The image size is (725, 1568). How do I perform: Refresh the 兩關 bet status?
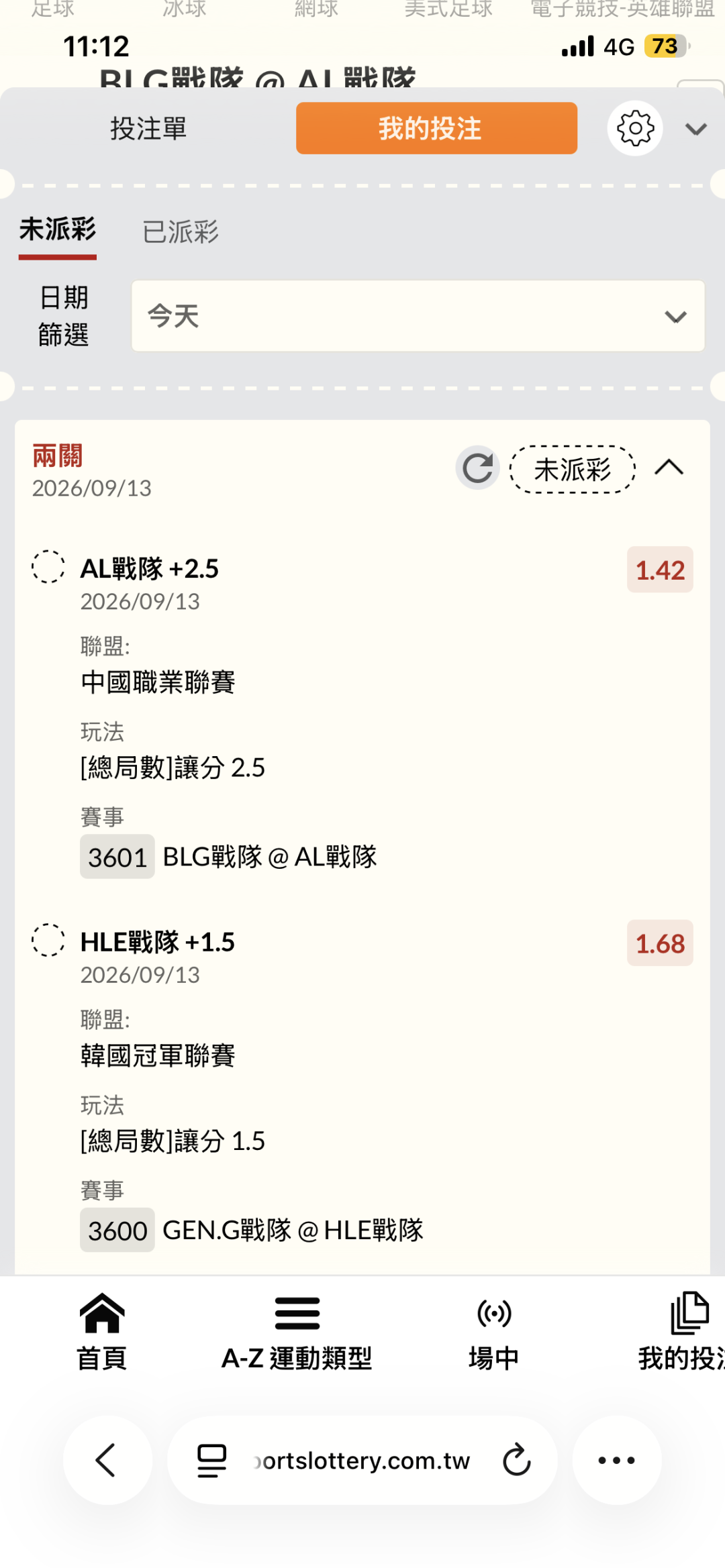click(x=477, y=468)
